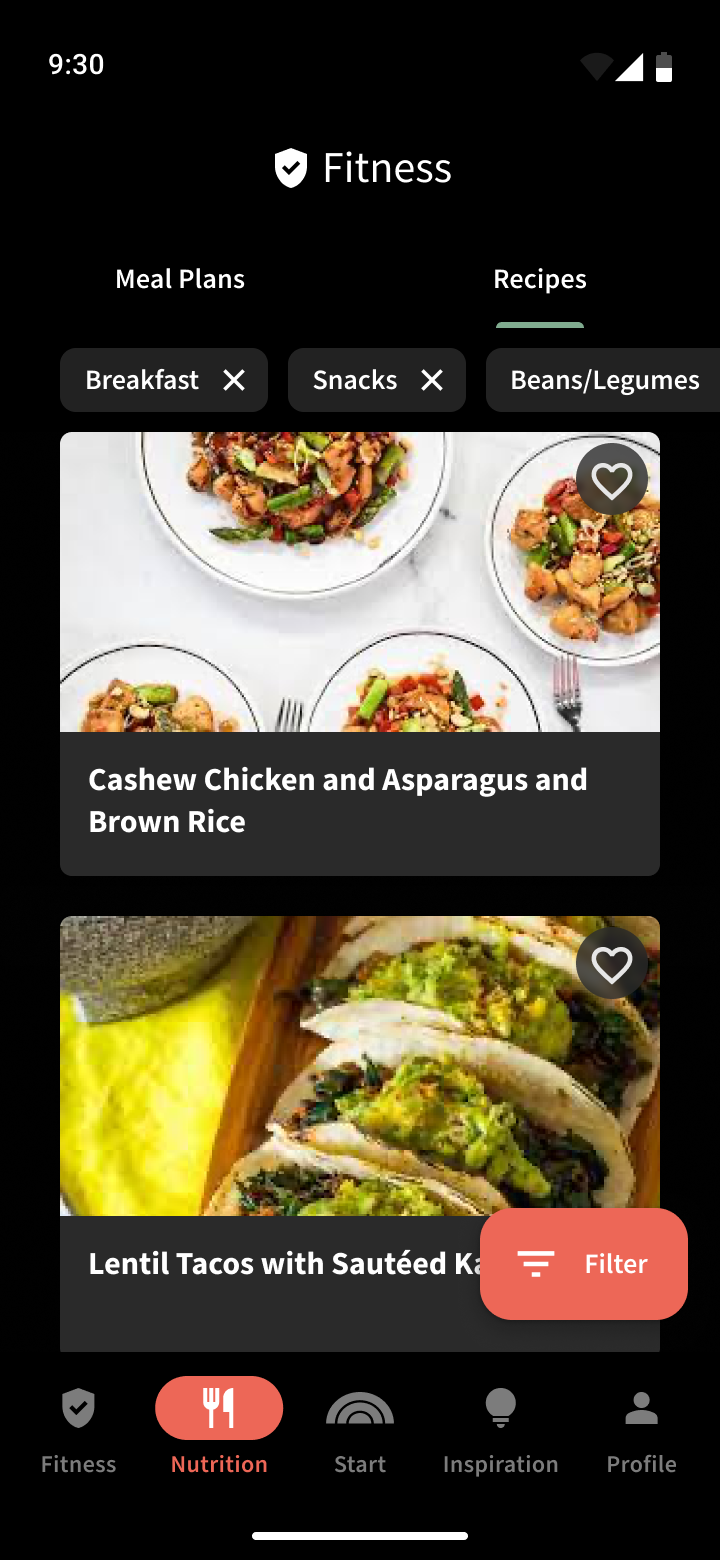Screen dimensions: 720x1560
Task: Open the Lentil Tacos recipe card
Action: [x=270, y=1262]
